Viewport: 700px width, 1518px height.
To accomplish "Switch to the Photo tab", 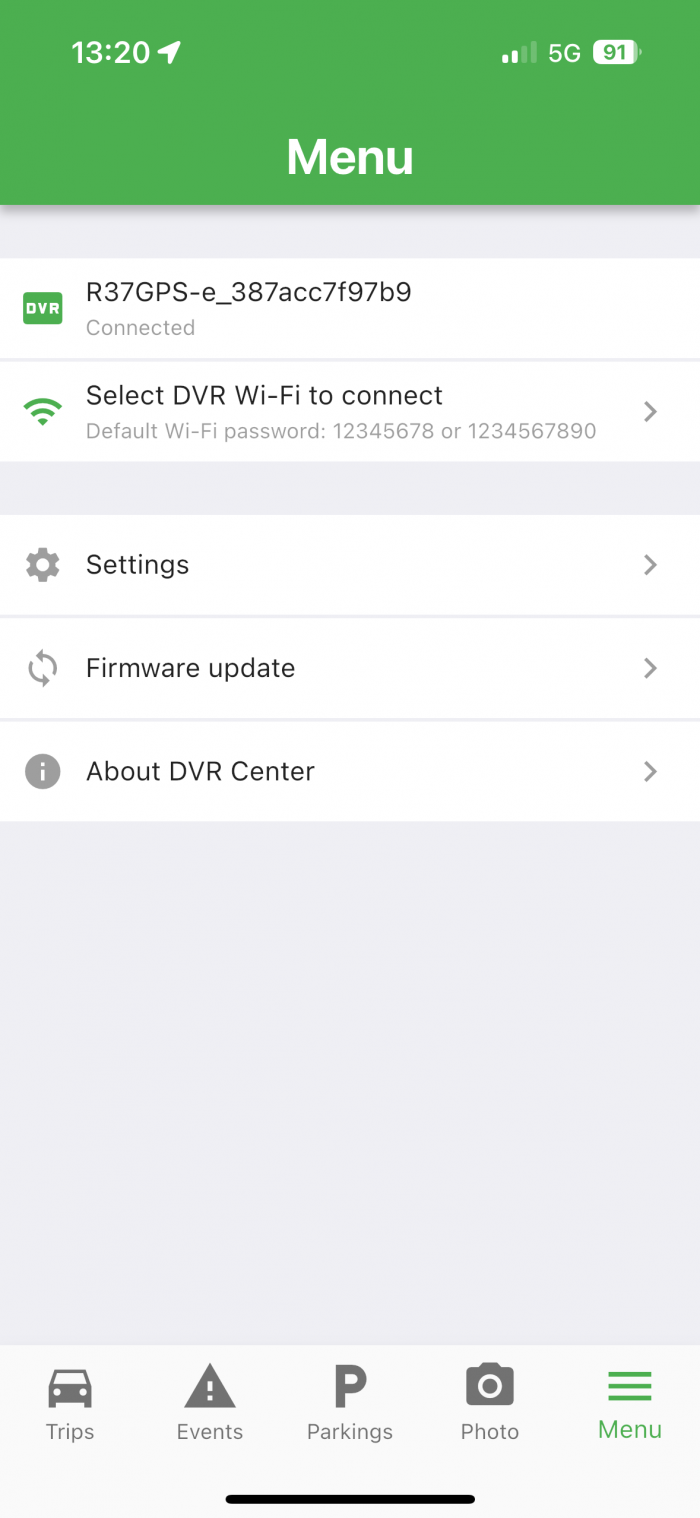I will click(490, 1403).
